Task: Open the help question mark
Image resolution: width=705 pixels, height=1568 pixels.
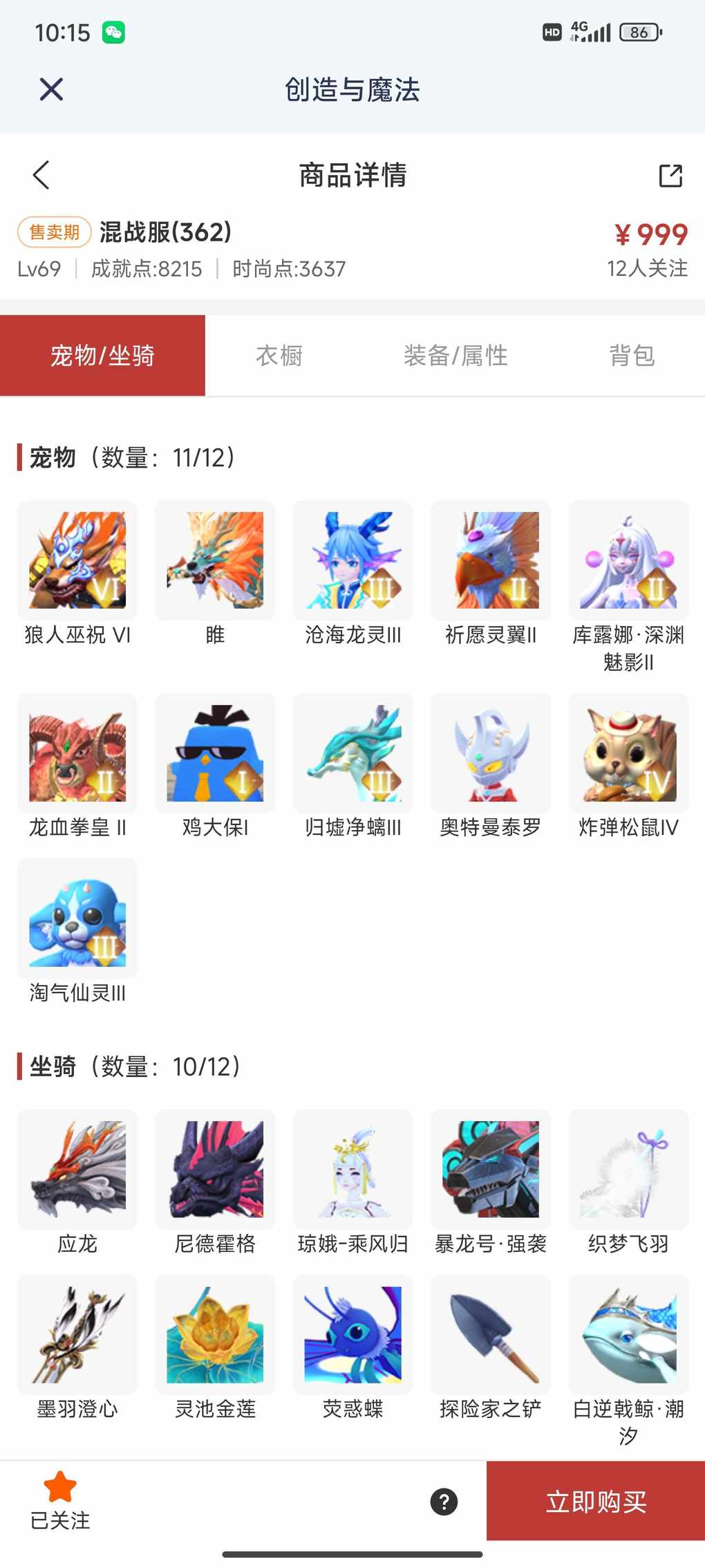Action: 444,1502
